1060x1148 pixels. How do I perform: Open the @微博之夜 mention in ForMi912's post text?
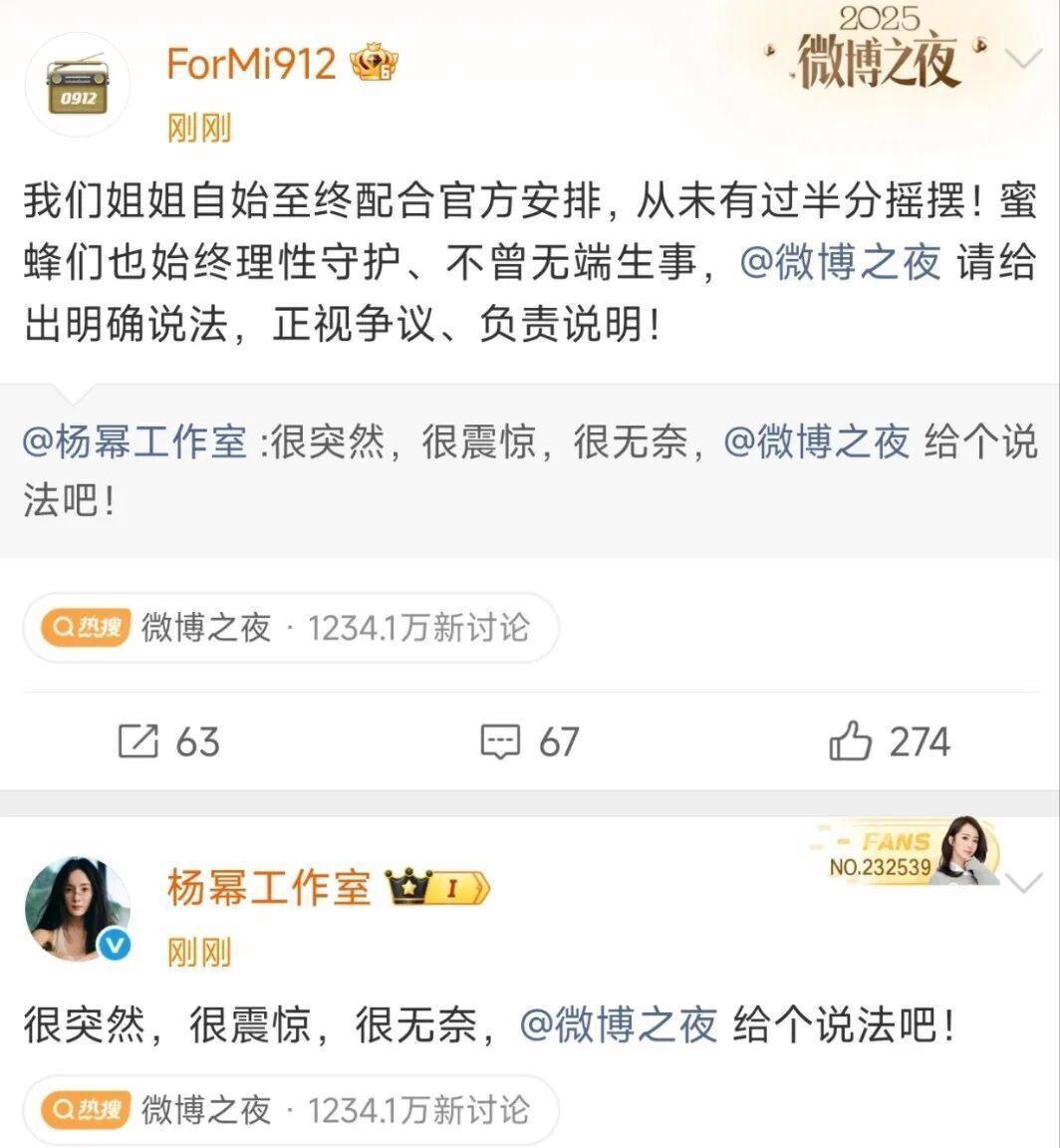click(840, 263)
